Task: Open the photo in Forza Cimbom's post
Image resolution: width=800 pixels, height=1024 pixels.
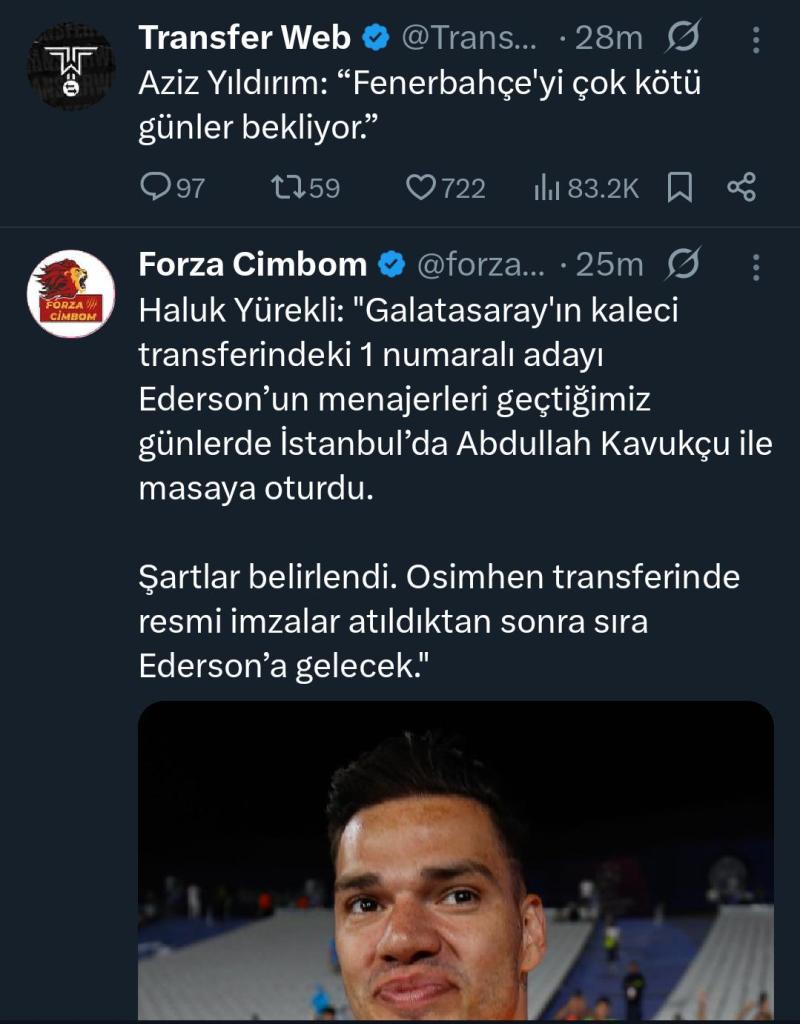Action: [456, 860]
